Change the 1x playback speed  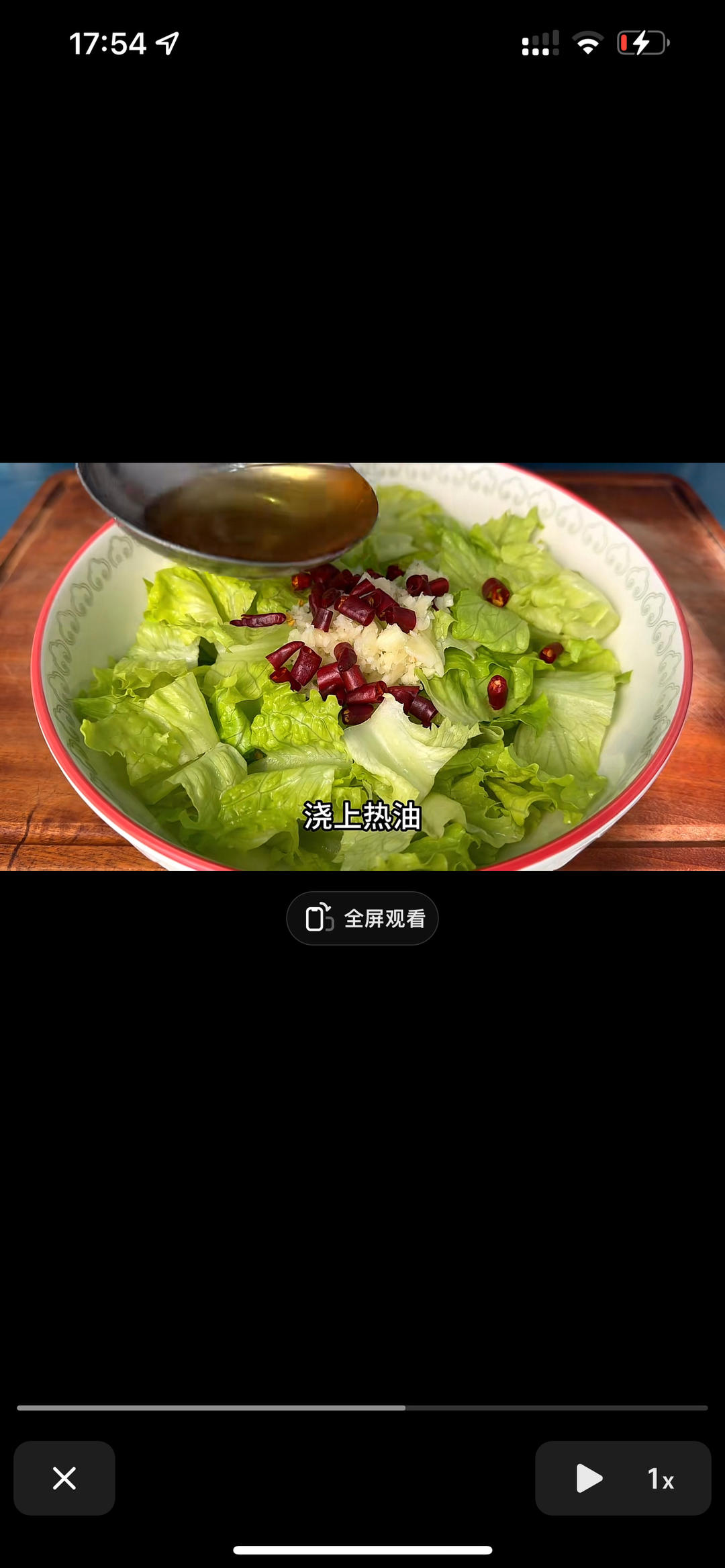point(661,1479)
